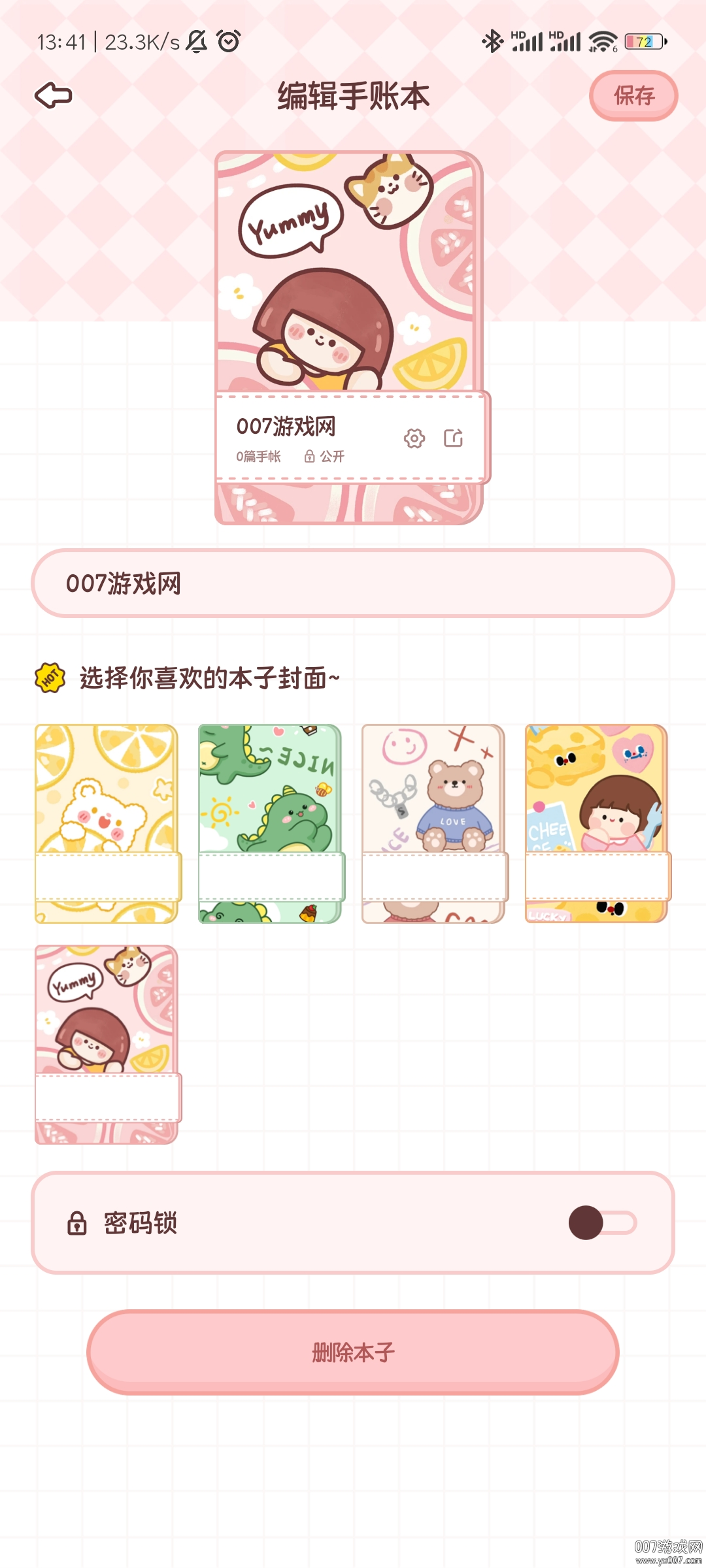
Task: Go back using the arrow icon
Action: coord(54,95)
